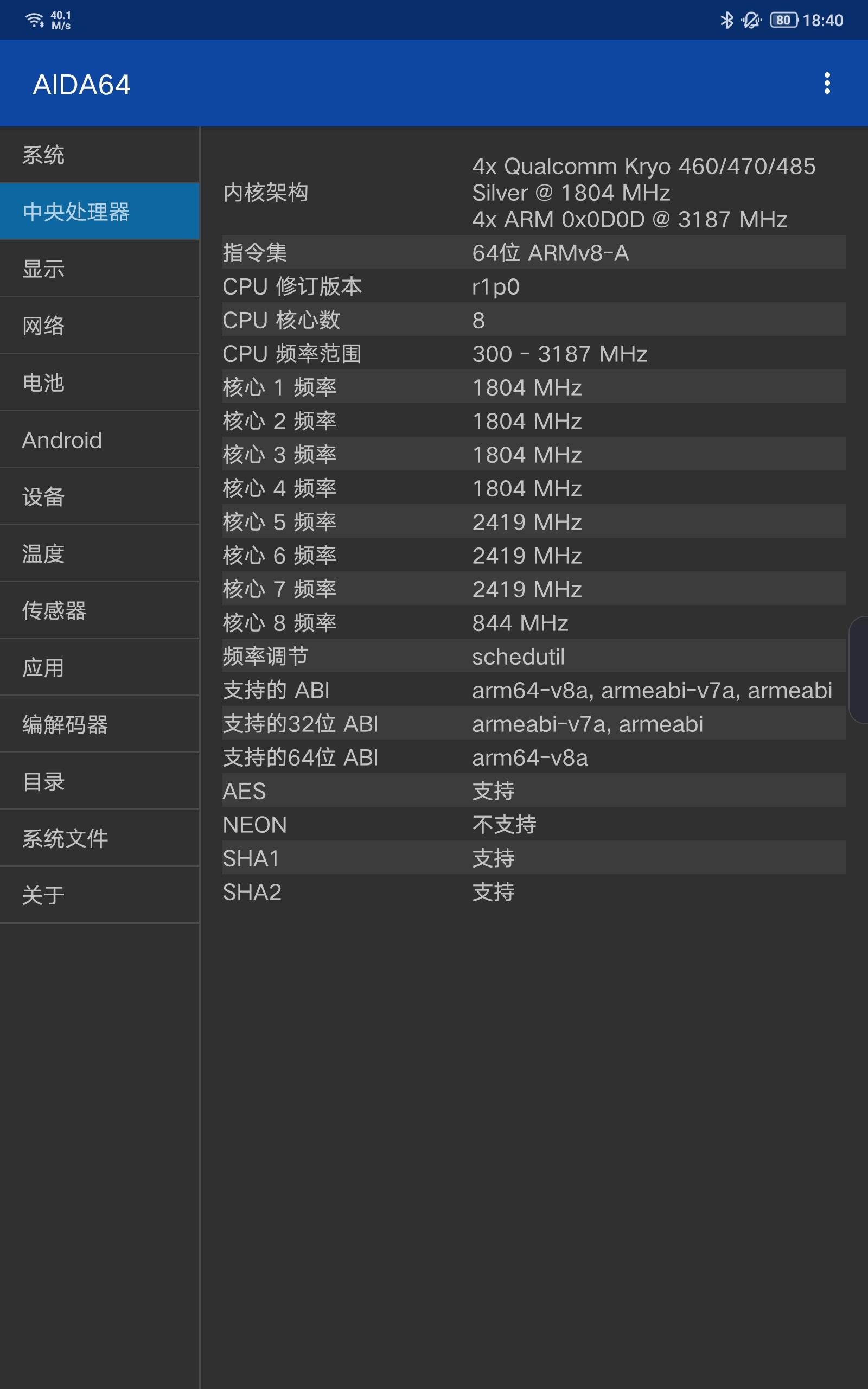Check the 温度 section
The image size is (868, 1389).
click(100, 553)
